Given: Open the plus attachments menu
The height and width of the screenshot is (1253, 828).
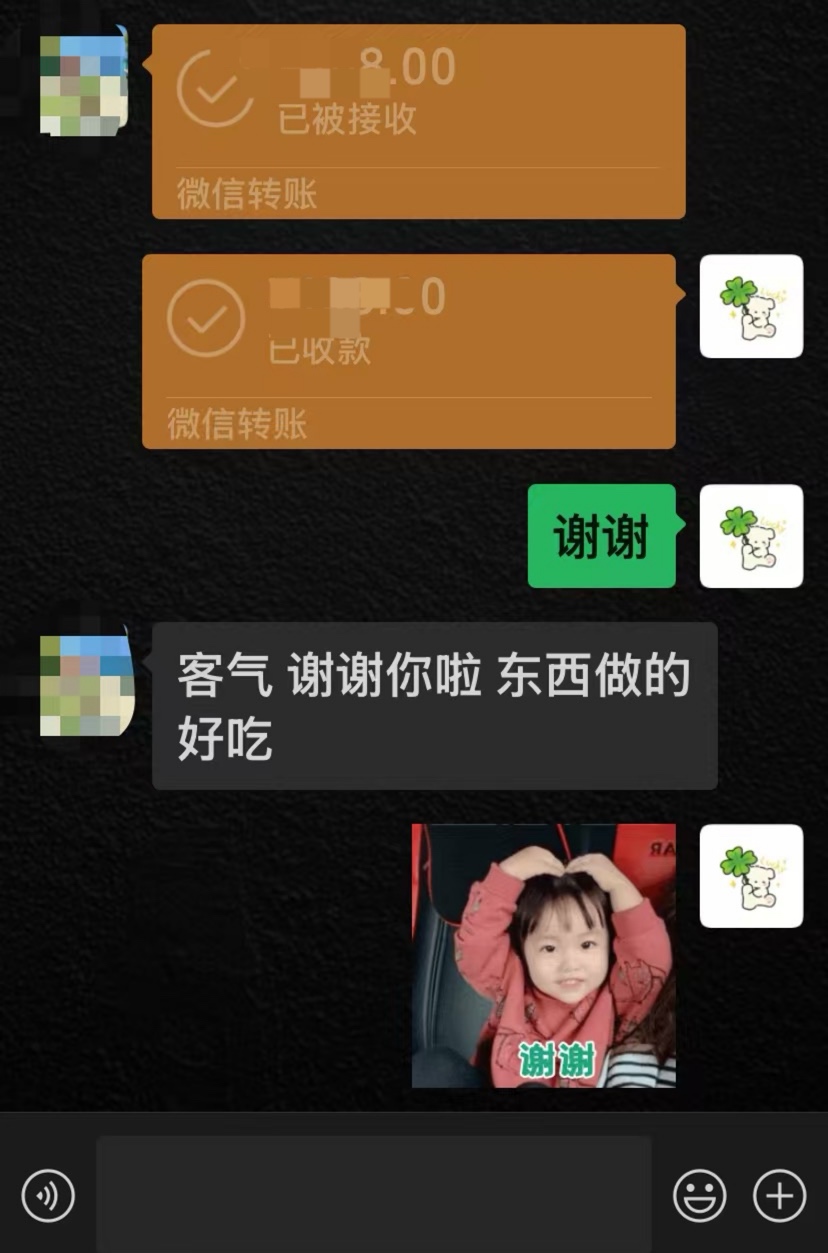Looking at the screenshot, I should pyautogui.click(x=779, y=1195).
